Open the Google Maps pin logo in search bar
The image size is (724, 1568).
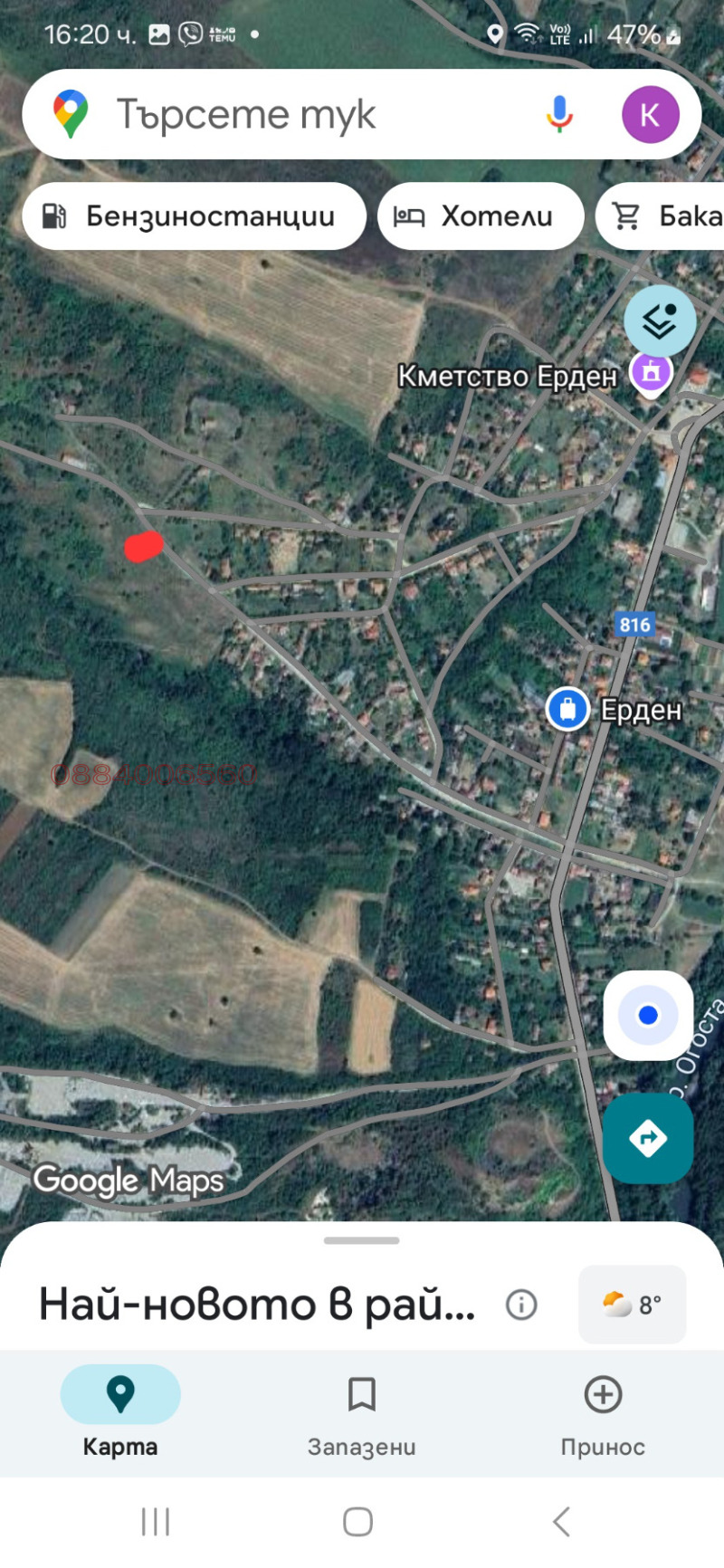[69, 114]
